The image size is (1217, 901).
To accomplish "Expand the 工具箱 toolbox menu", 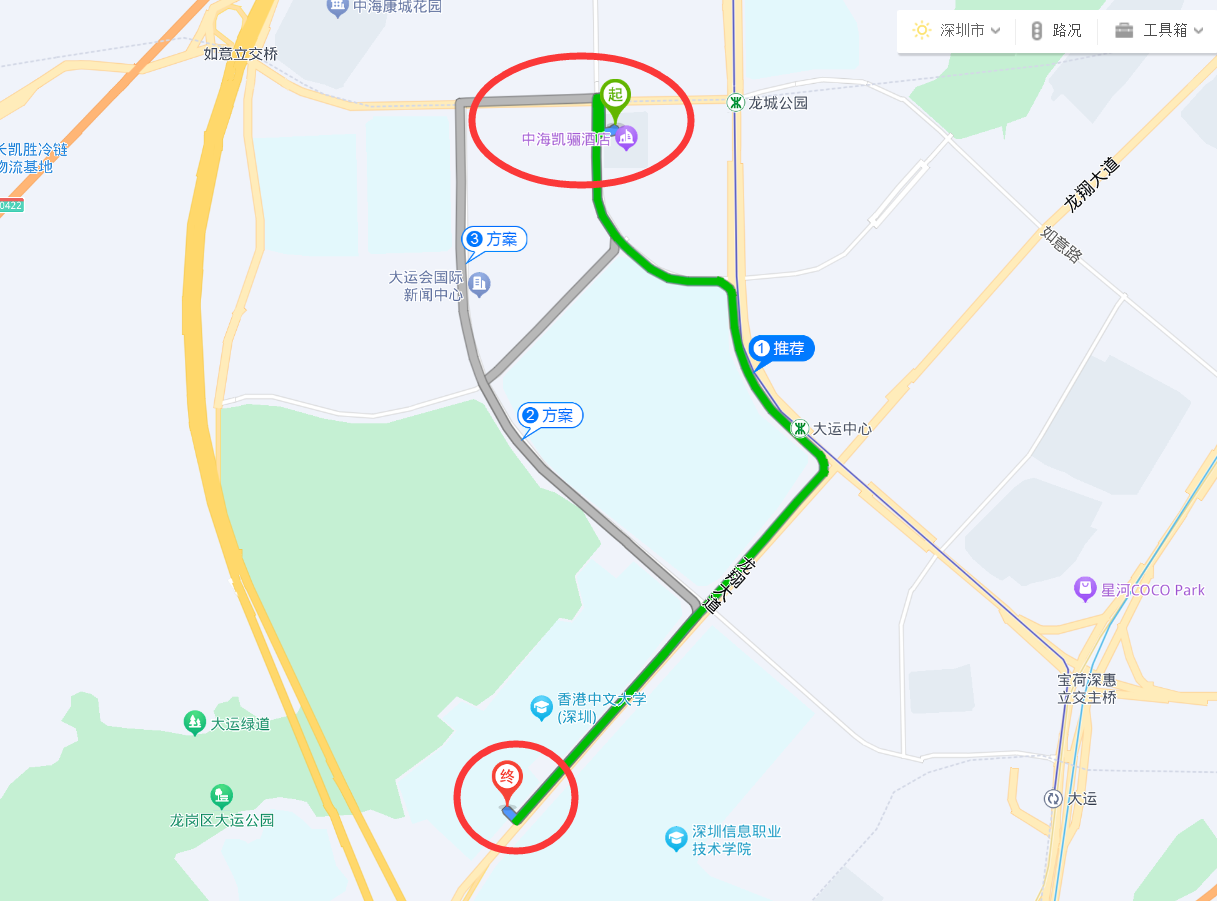I will point(1153,30).
